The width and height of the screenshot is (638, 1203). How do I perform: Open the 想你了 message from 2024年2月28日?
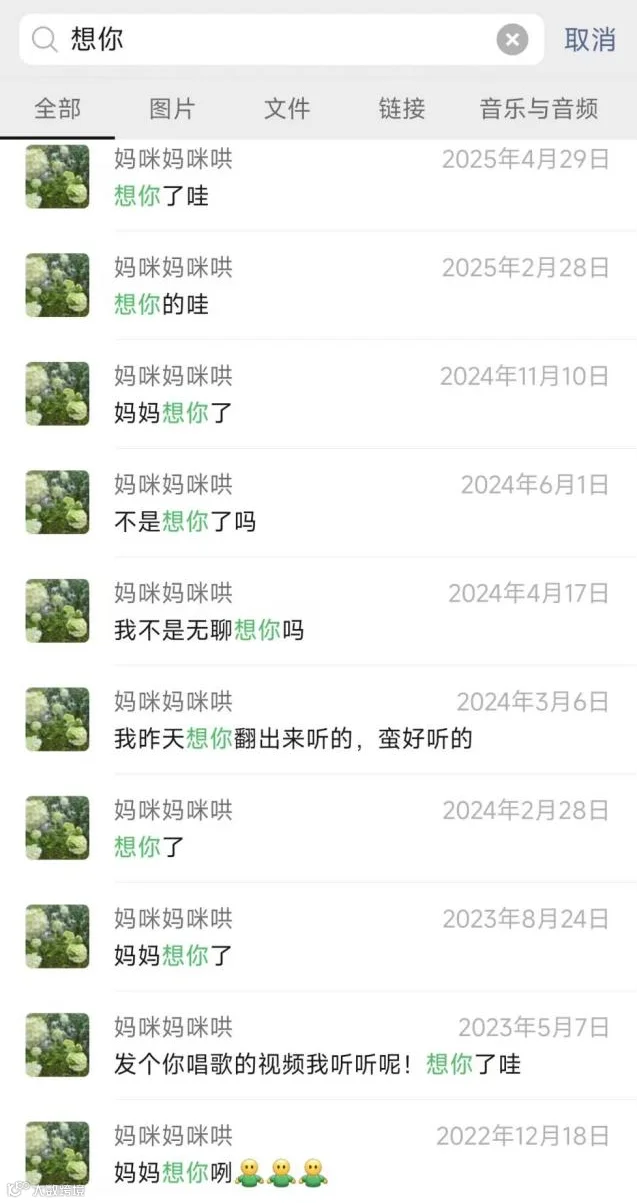pos(319,828)
